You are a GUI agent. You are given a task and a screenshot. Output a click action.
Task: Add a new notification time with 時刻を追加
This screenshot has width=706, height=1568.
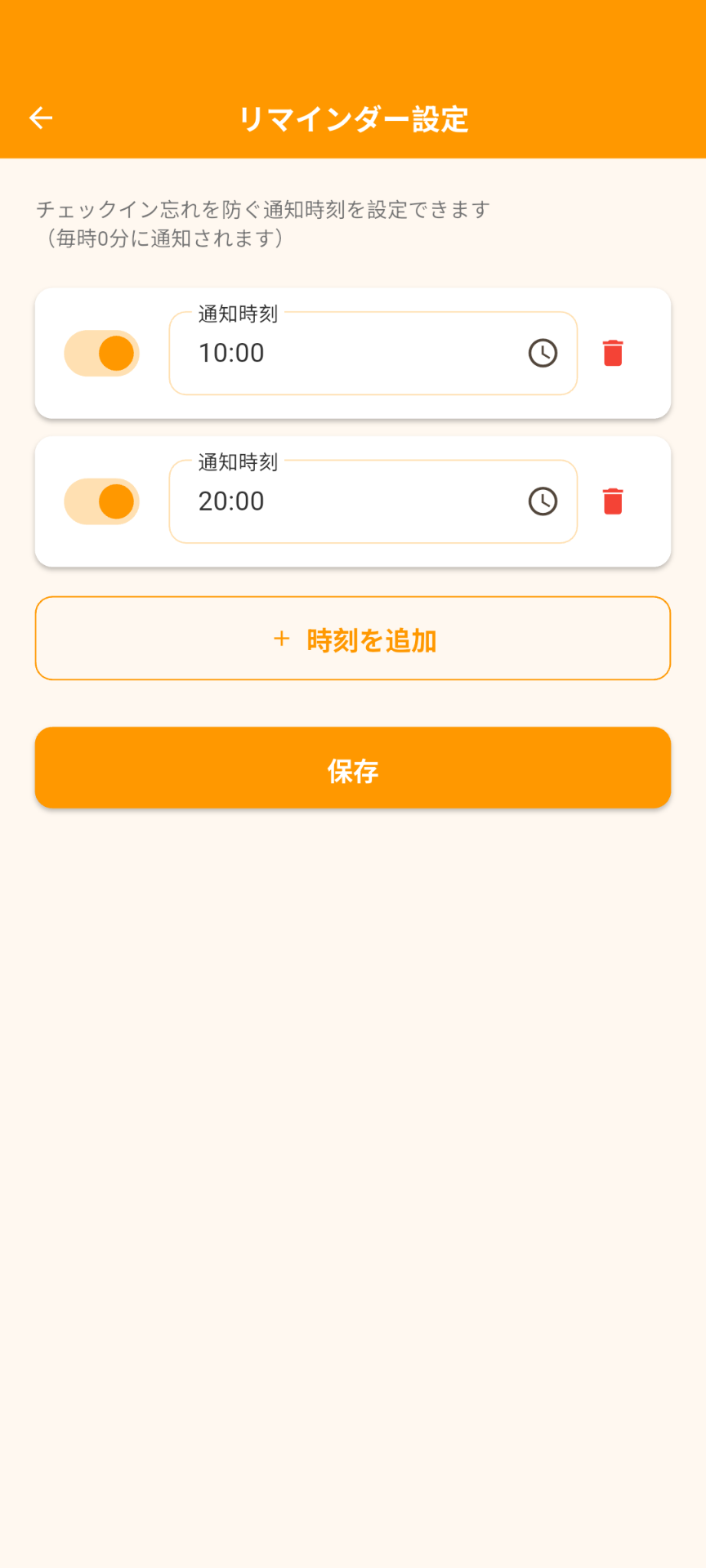[x=353, y=639]
